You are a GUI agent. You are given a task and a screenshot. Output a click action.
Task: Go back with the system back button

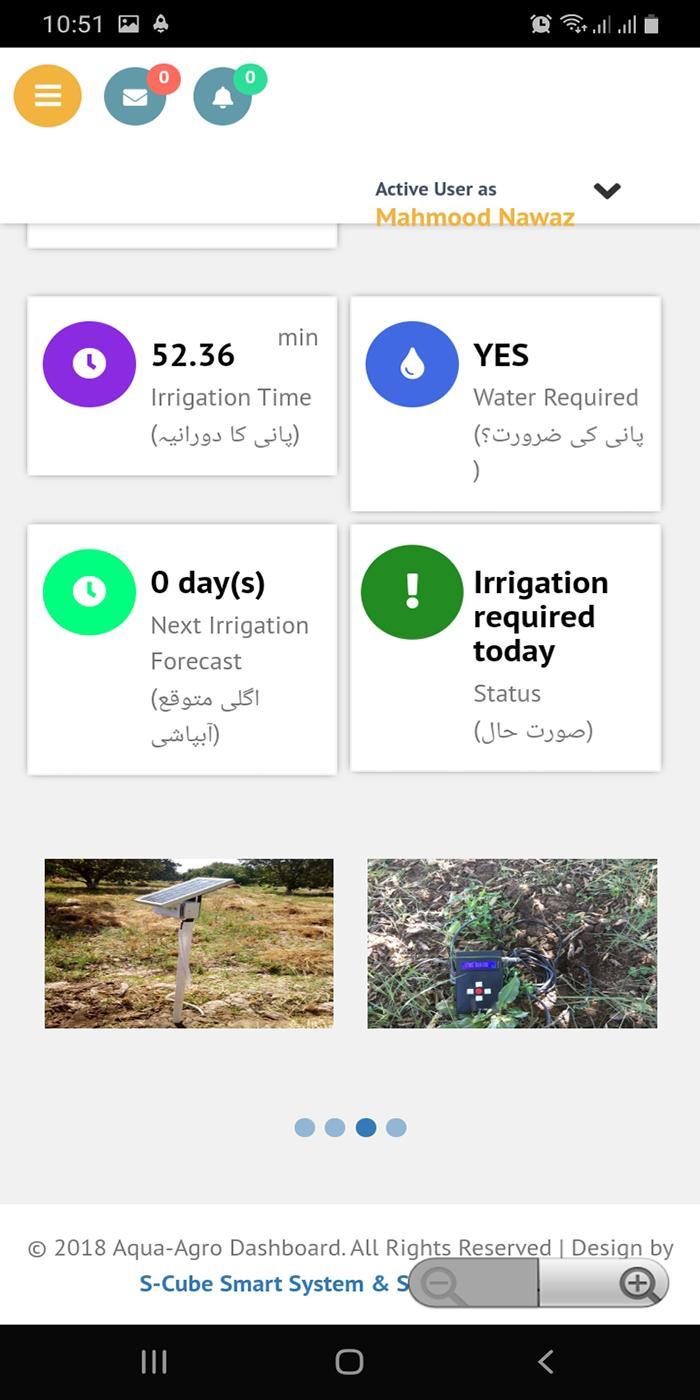(545, 1361)
